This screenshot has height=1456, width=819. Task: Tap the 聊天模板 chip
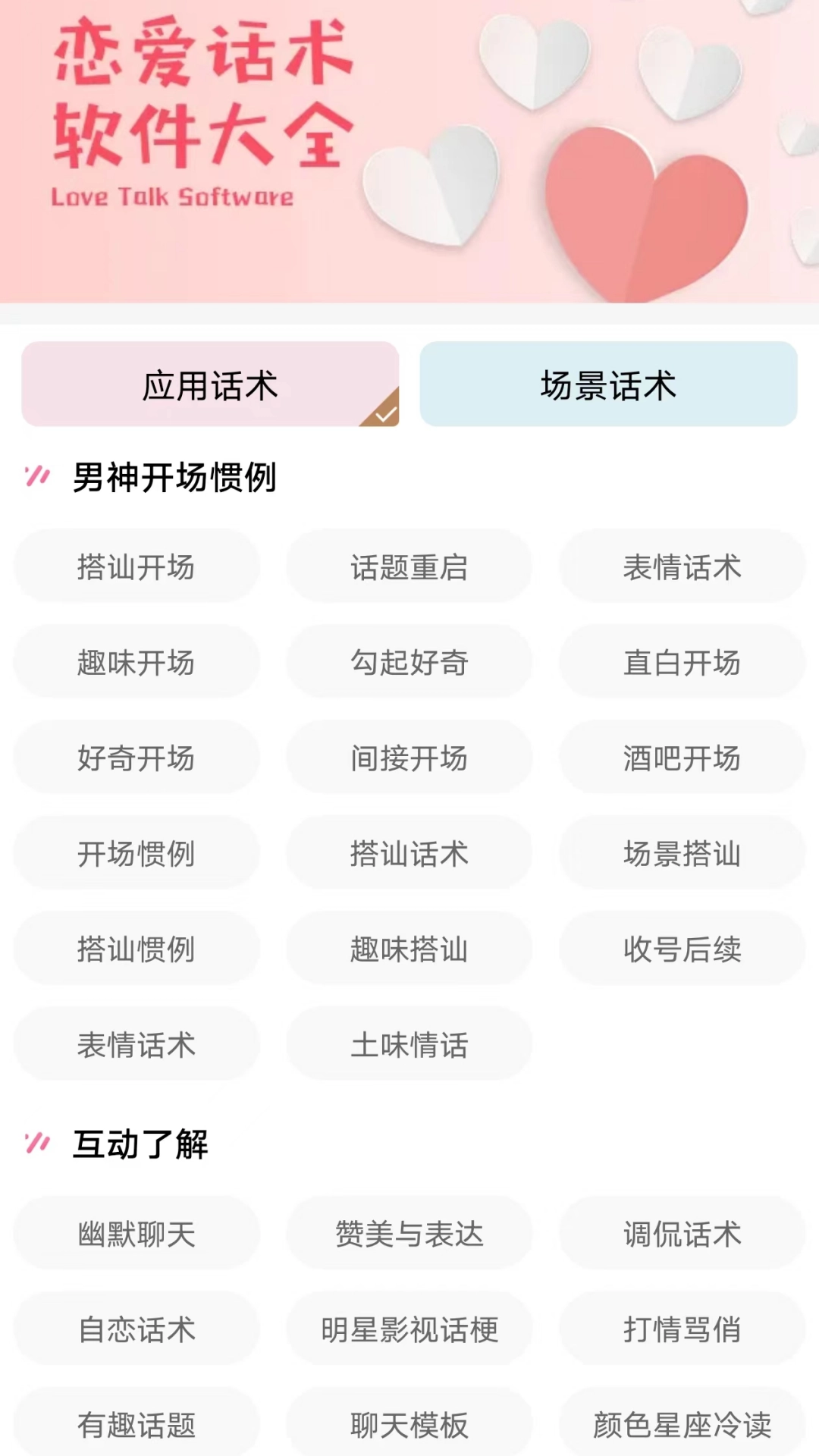pos(409,1425)
